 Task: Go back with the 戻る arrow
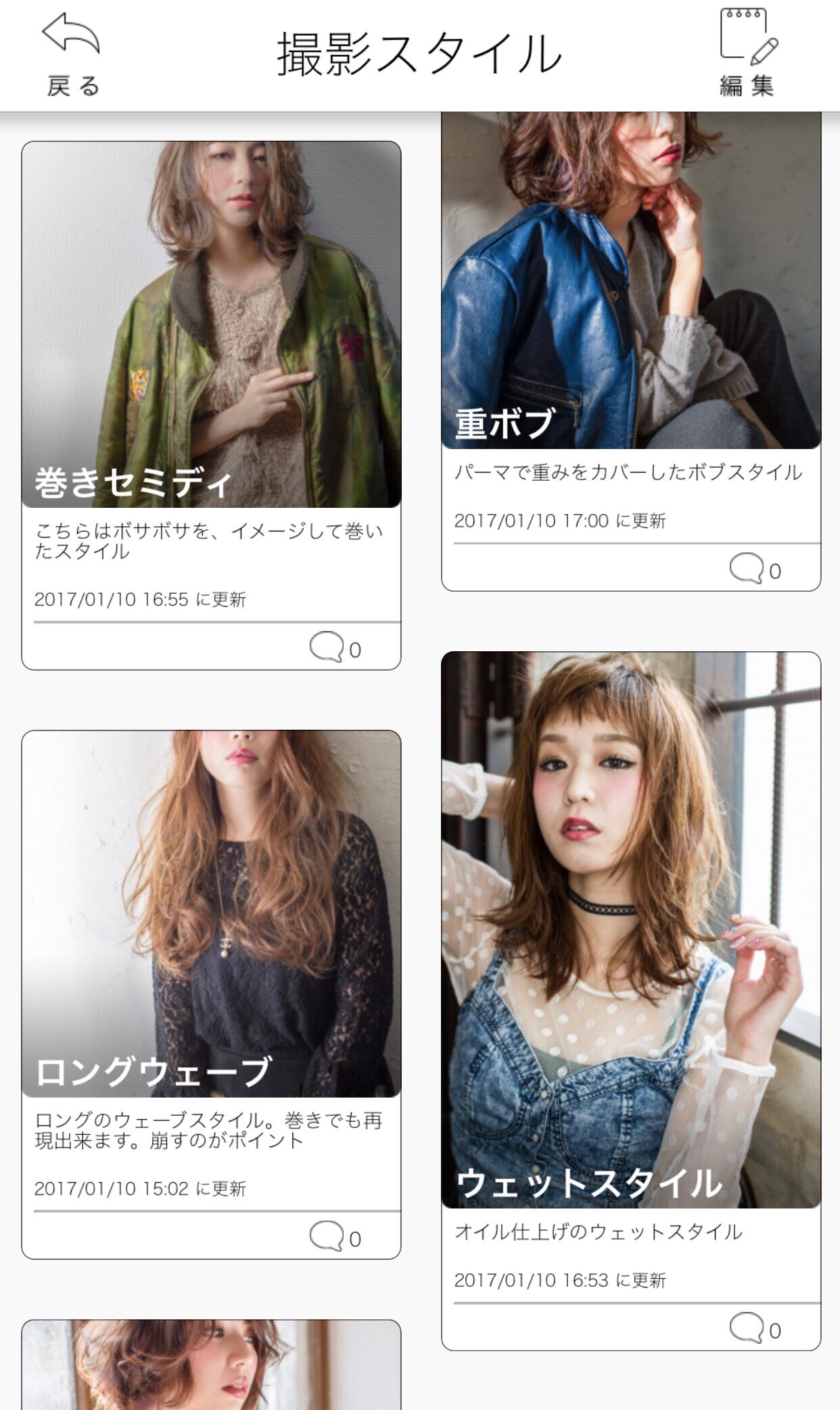coord(72,54)
